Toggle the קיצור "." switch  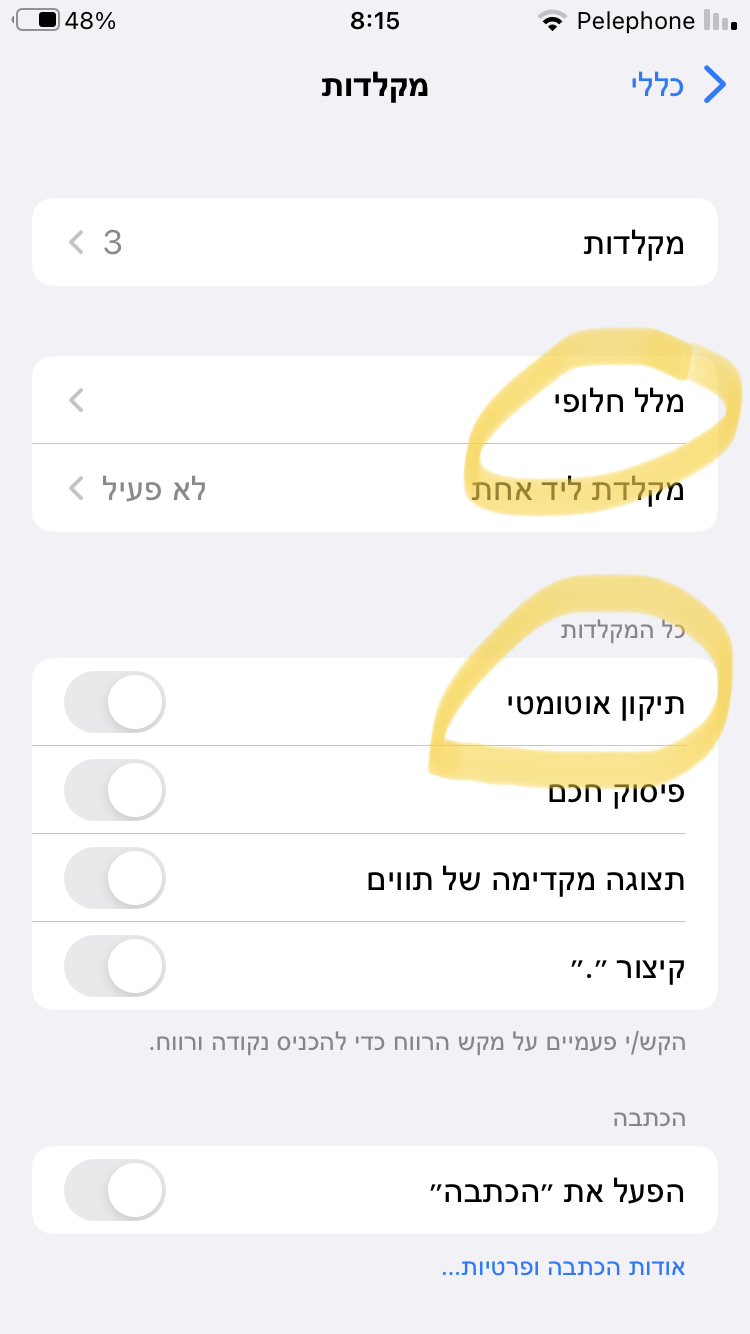click(x=114, y=967)
